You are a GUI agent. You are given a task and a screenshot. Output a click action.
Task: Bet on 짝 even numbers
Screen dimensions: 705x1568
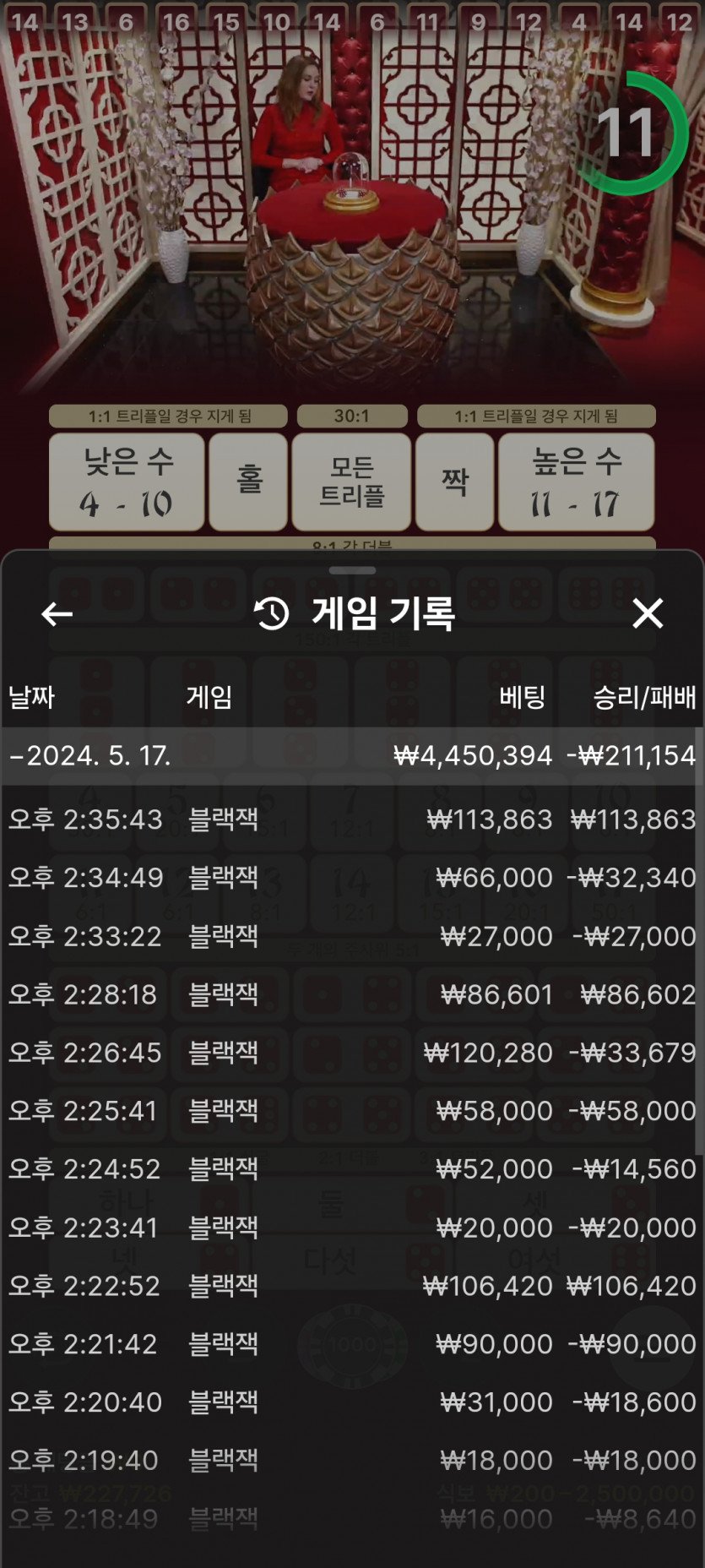pyautogui.click(x=454, y=482)
